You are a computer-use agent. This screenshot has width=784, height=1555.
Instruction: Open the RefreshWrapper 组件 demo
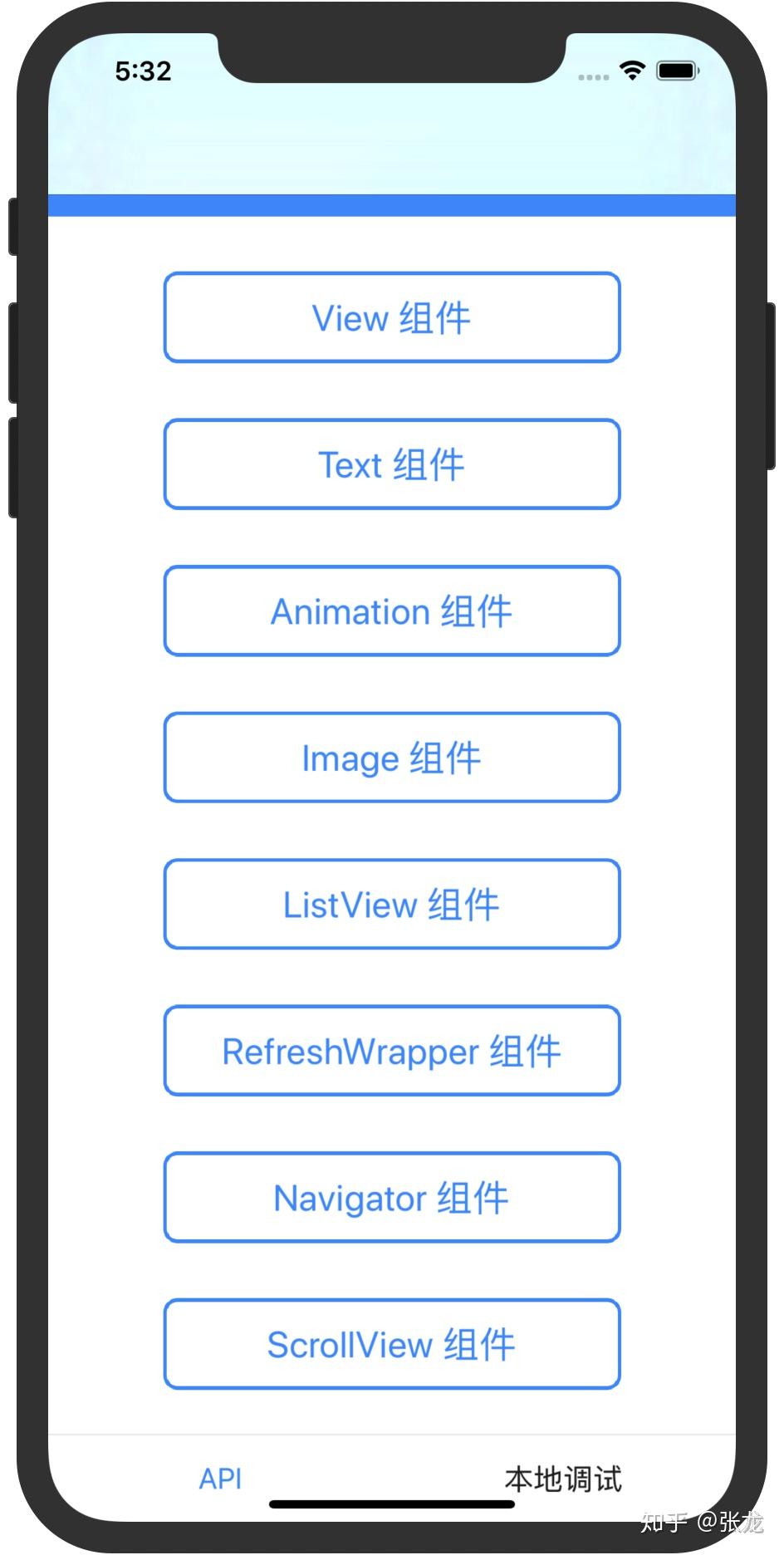pyautogui.click(x=392, y=1051)
